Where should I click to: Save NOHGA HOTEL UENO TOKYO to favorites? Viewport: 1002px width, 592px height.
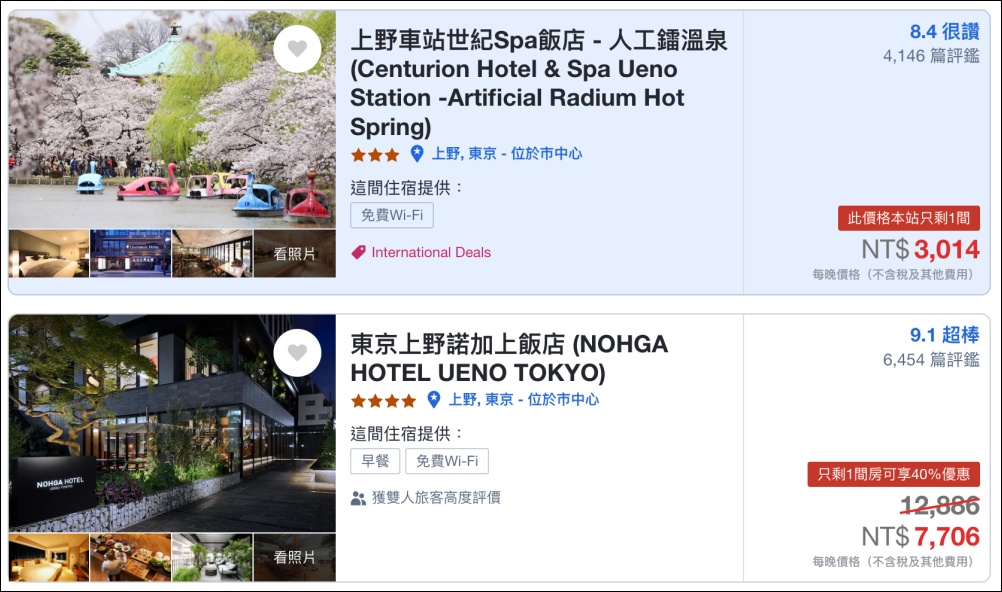pyautogui.click(x=297, y=352)
